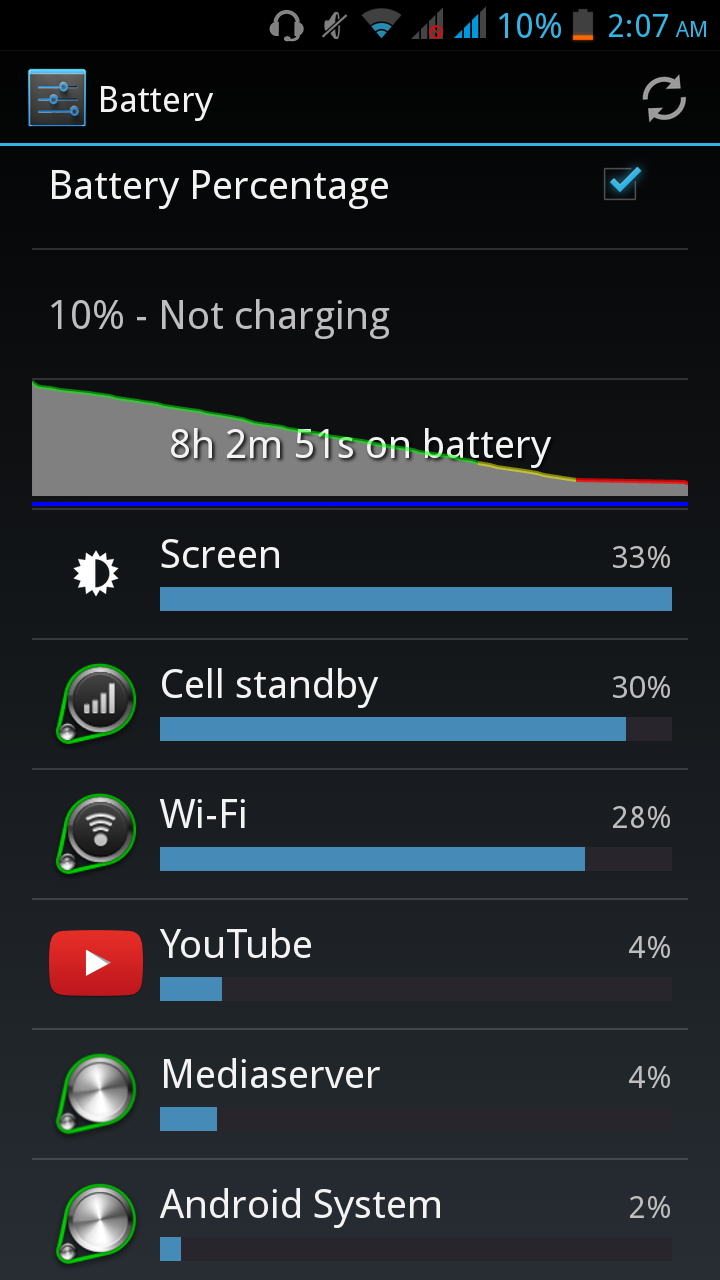Select the Android System usage row
Screen dimensions: 720x1280
click(360, 1222)
